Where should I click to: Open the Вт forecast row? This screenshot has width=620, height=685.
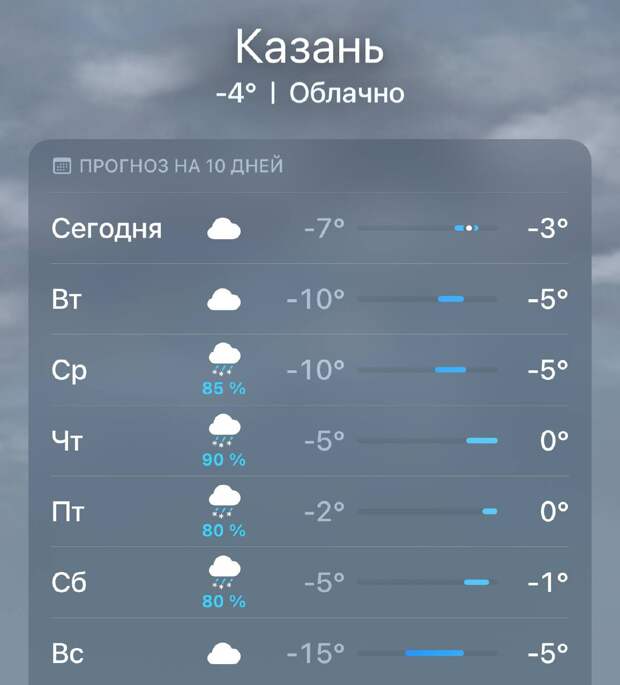tap(310, 299)
